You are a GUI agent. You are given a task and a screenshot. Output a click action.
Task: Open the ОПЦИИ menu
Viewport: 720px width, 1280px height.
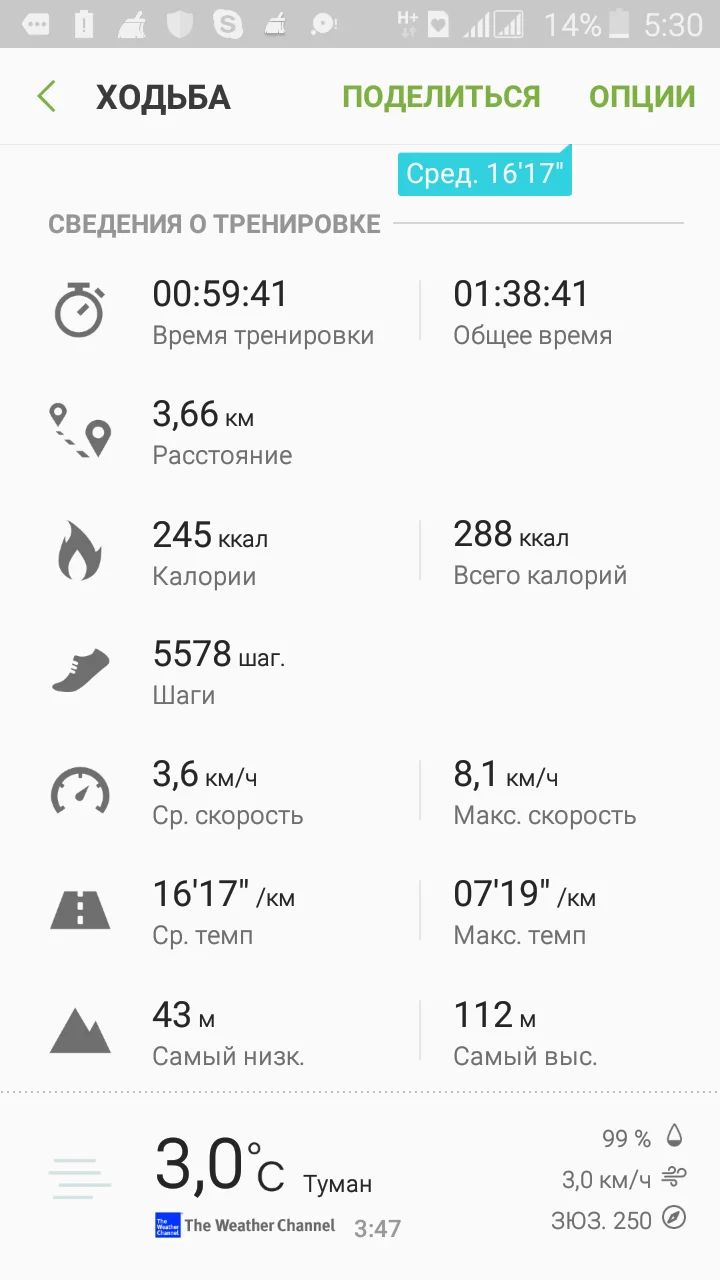coord(640,95)
